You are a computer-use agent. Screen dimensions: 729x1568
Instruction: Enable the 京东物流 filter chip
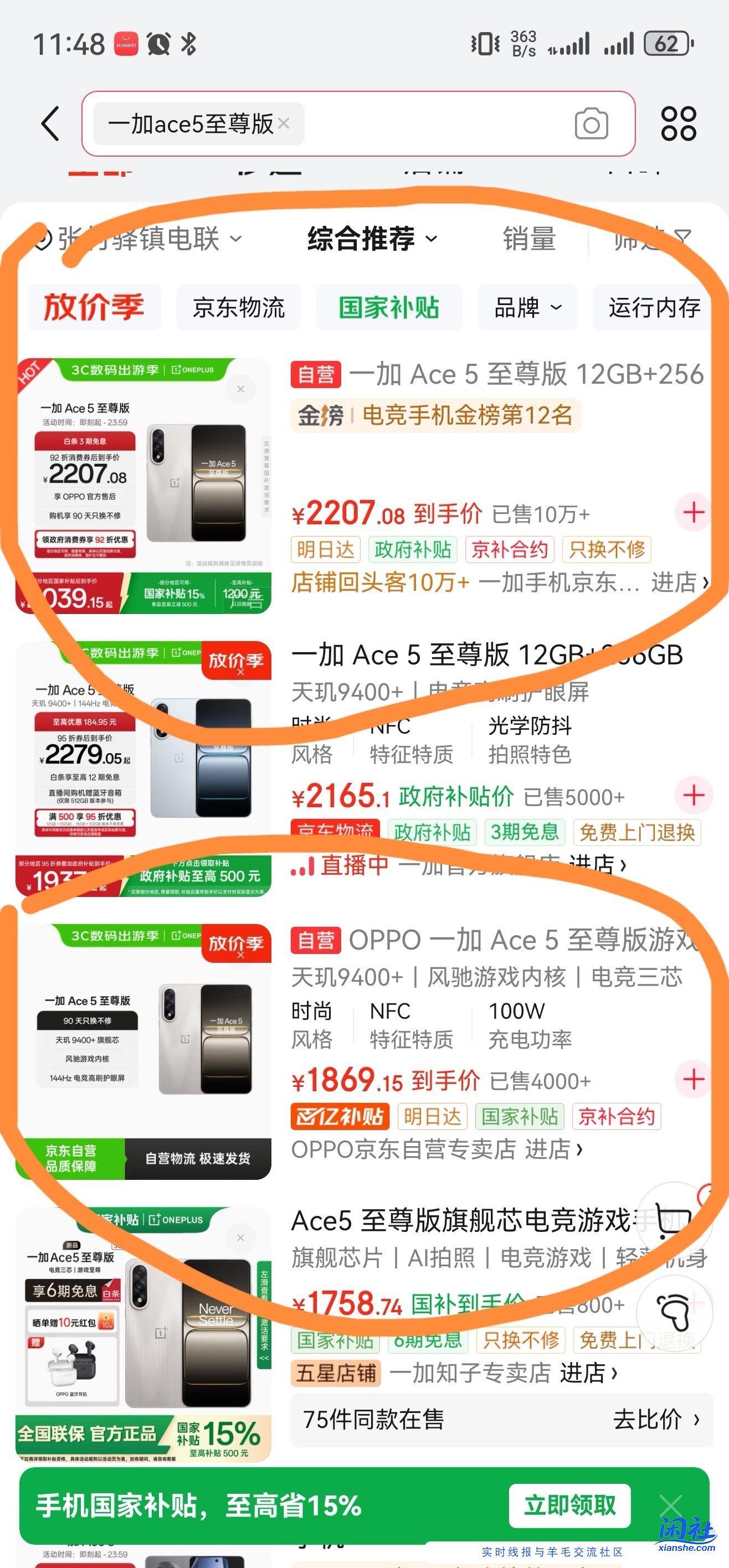(x=238, y=308)
